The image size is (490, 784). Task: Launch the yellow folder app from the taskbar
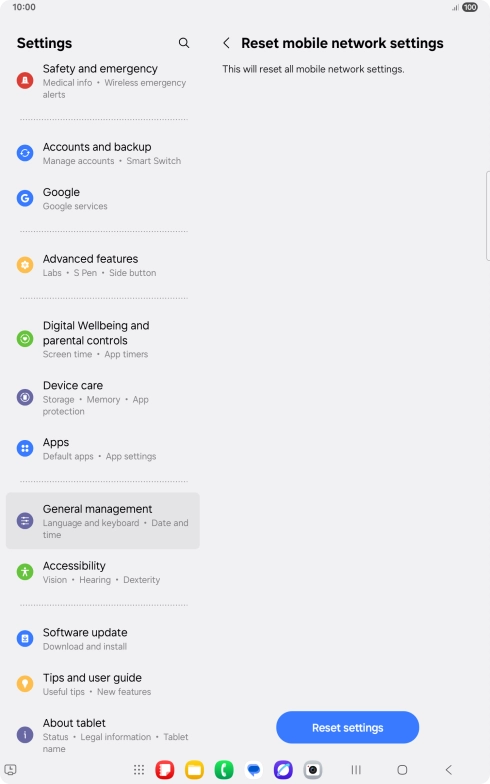pyautogui.click(x=194, y=770)
